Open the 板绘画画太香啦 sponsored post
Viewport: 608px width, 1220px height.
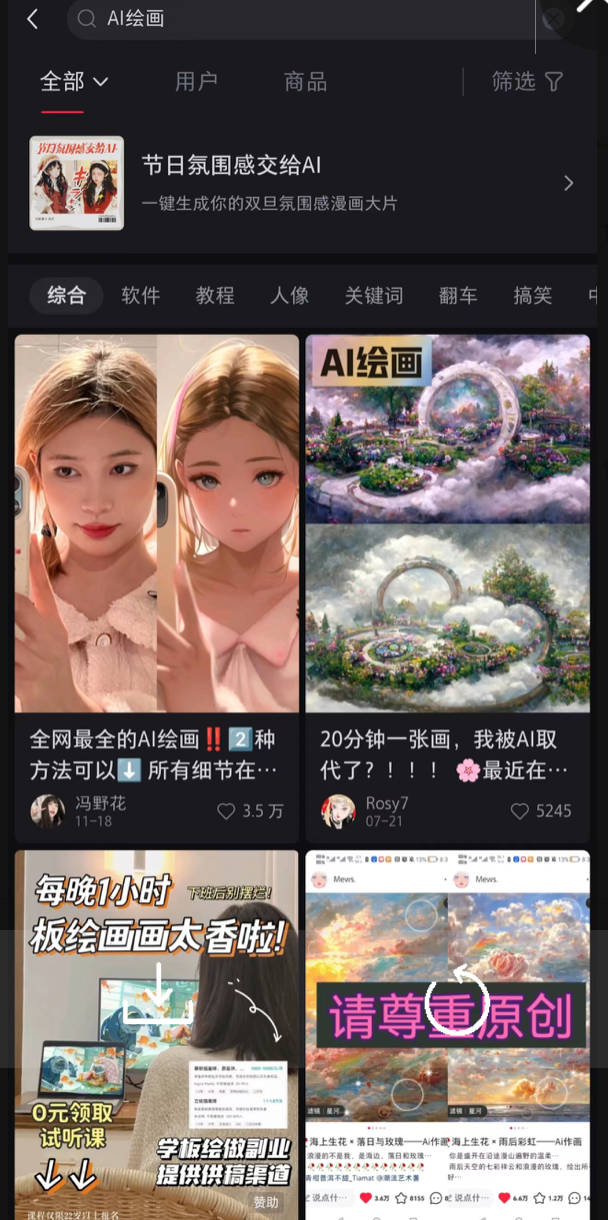pos(157,1030)
